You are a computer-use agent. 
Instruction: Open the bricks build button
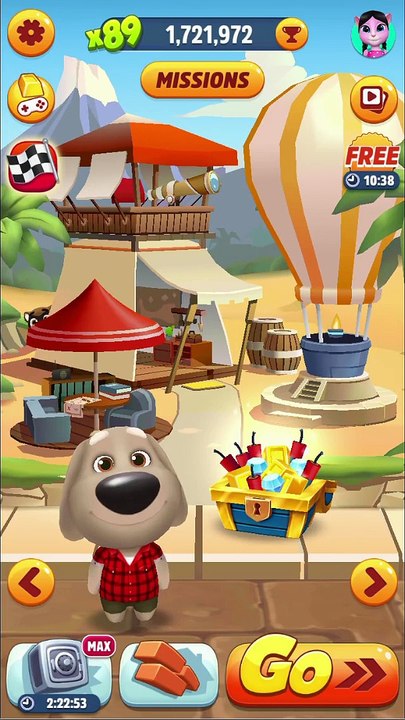(x=169, y=675)
